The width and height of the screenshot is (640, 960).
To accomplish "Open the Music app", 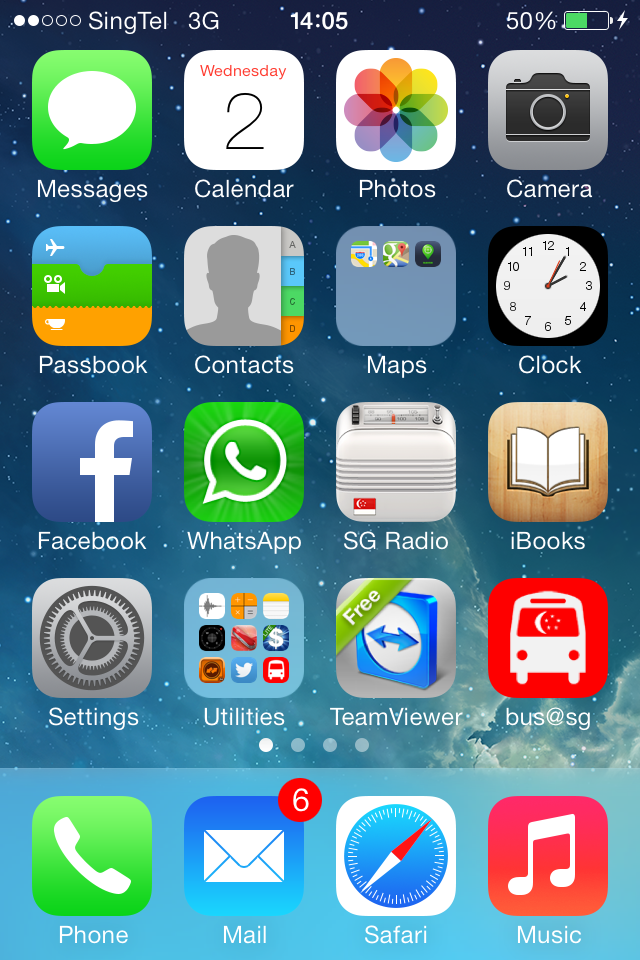I will pos(548,856).
